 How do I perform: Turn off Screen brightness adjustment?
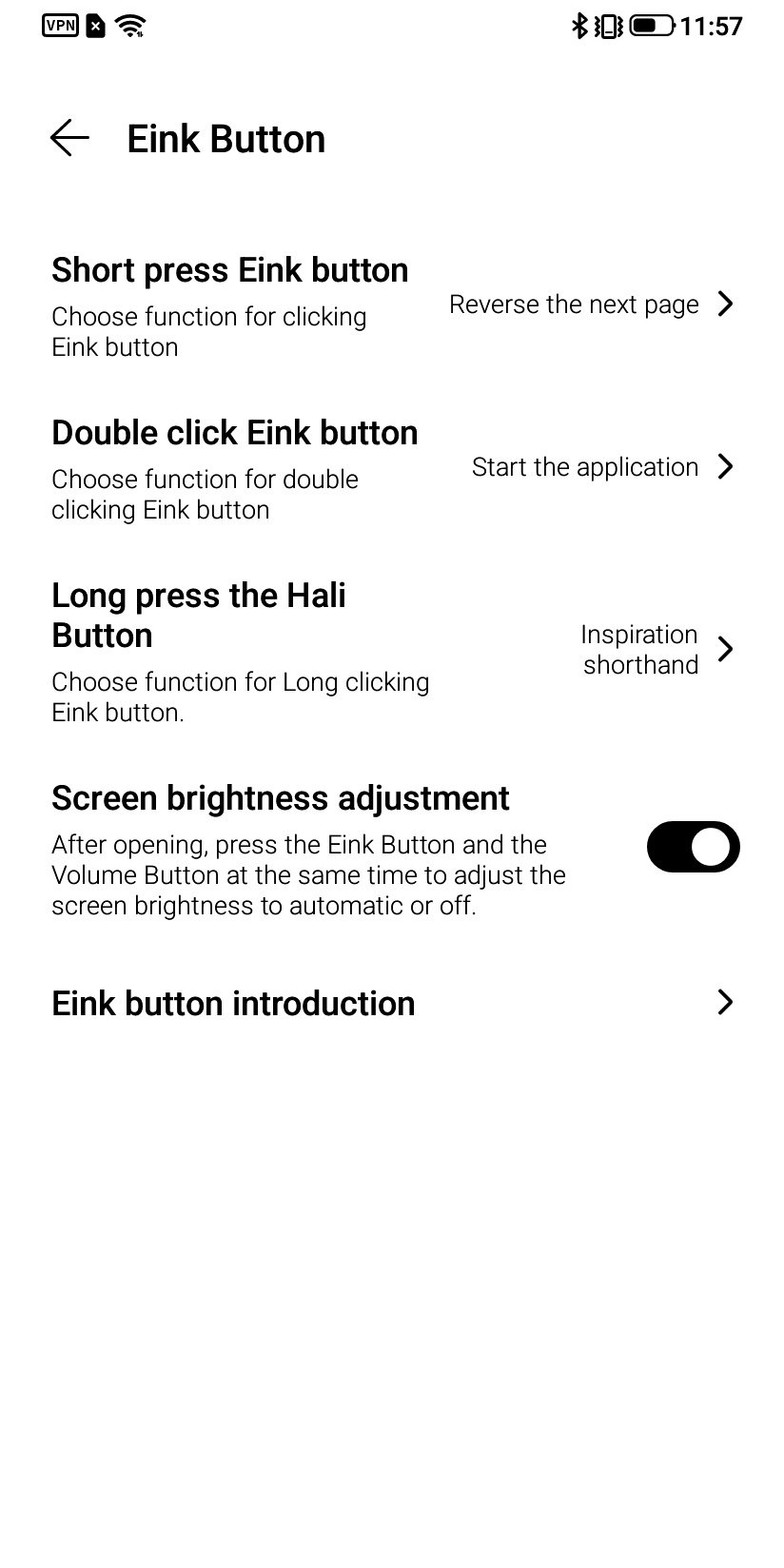(692, 847)
